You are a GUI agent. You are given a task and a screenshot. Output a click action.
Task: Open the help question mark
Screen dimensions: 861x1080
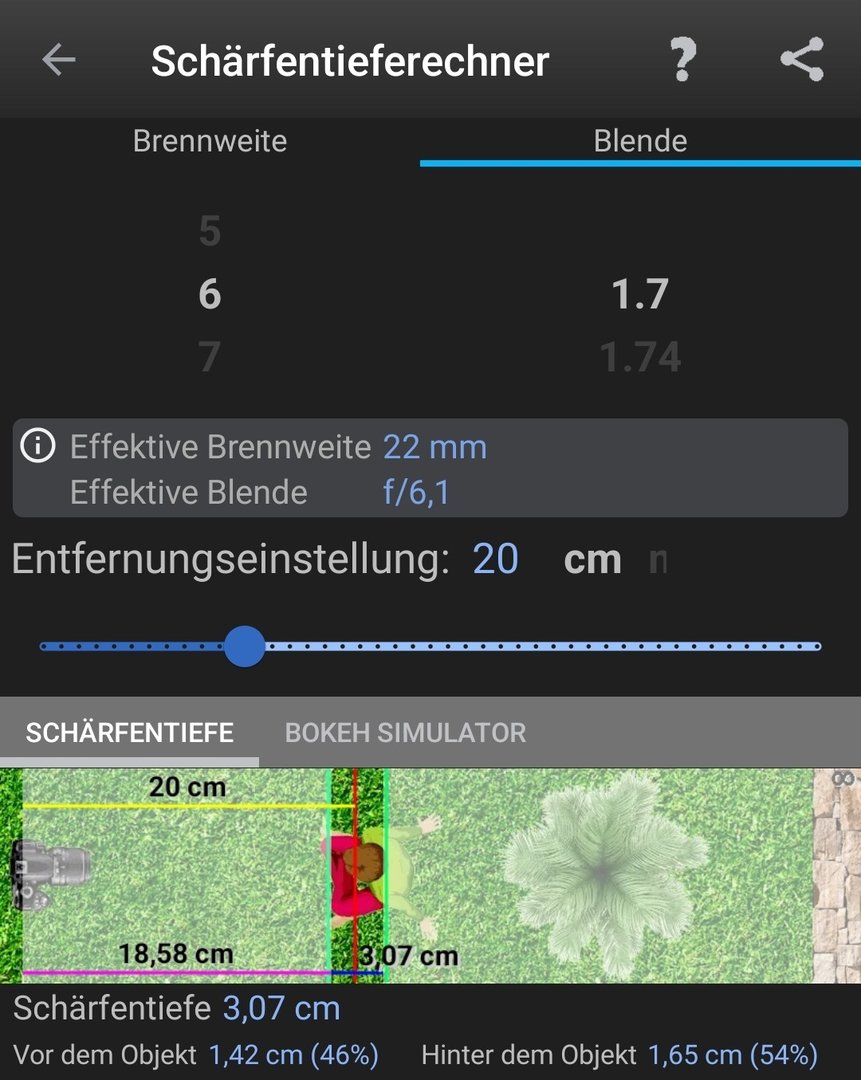tap(682, 60)
